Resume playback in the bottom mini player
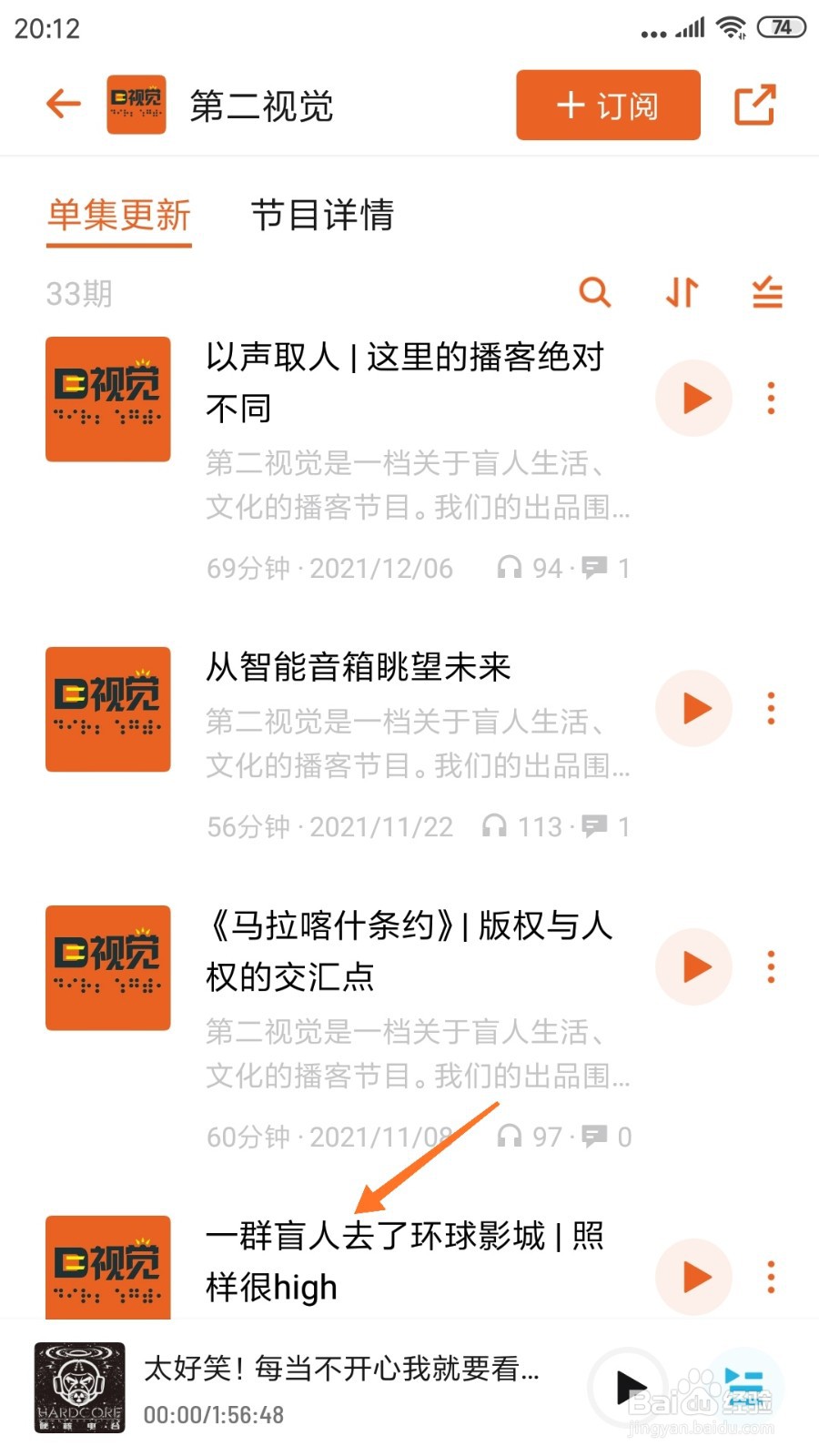This screenshot has height=1456, width=819. [x=630, y=1388]
